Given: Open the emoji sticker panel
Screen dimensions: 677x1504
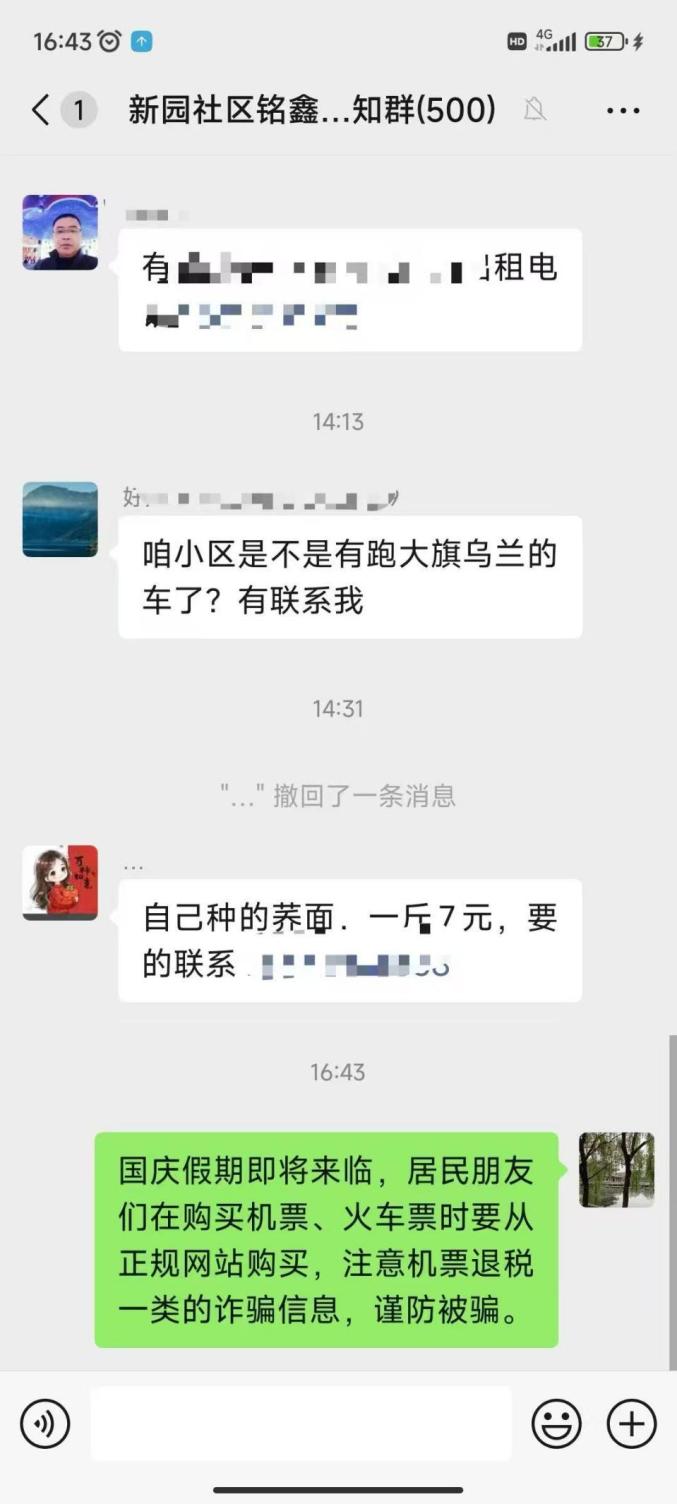Looking at the screenshot, I should point(556,1423).
